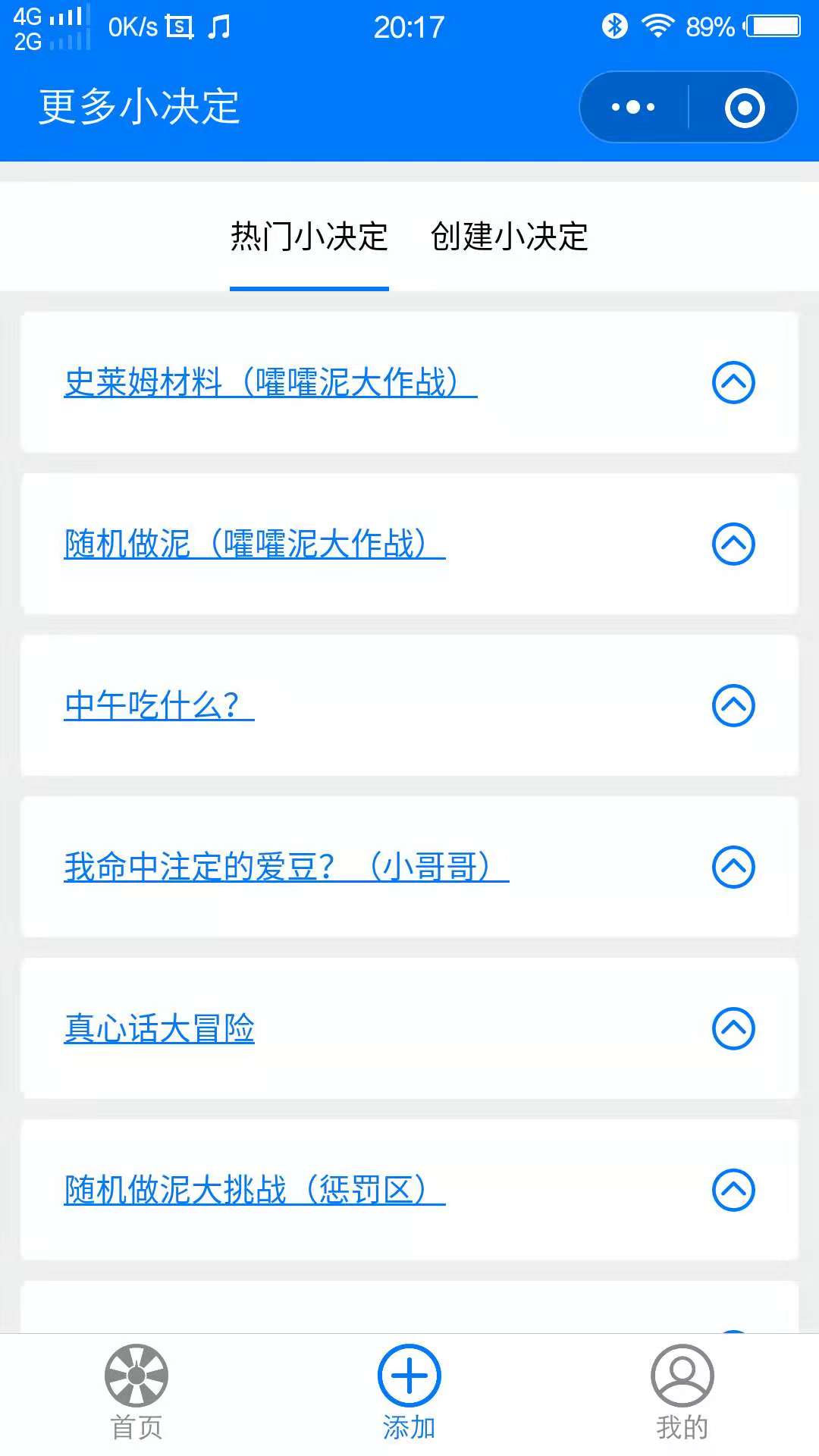Expand the arrow next to 随机做泥（嚯嚯泥大作战）

click(733, 544)
